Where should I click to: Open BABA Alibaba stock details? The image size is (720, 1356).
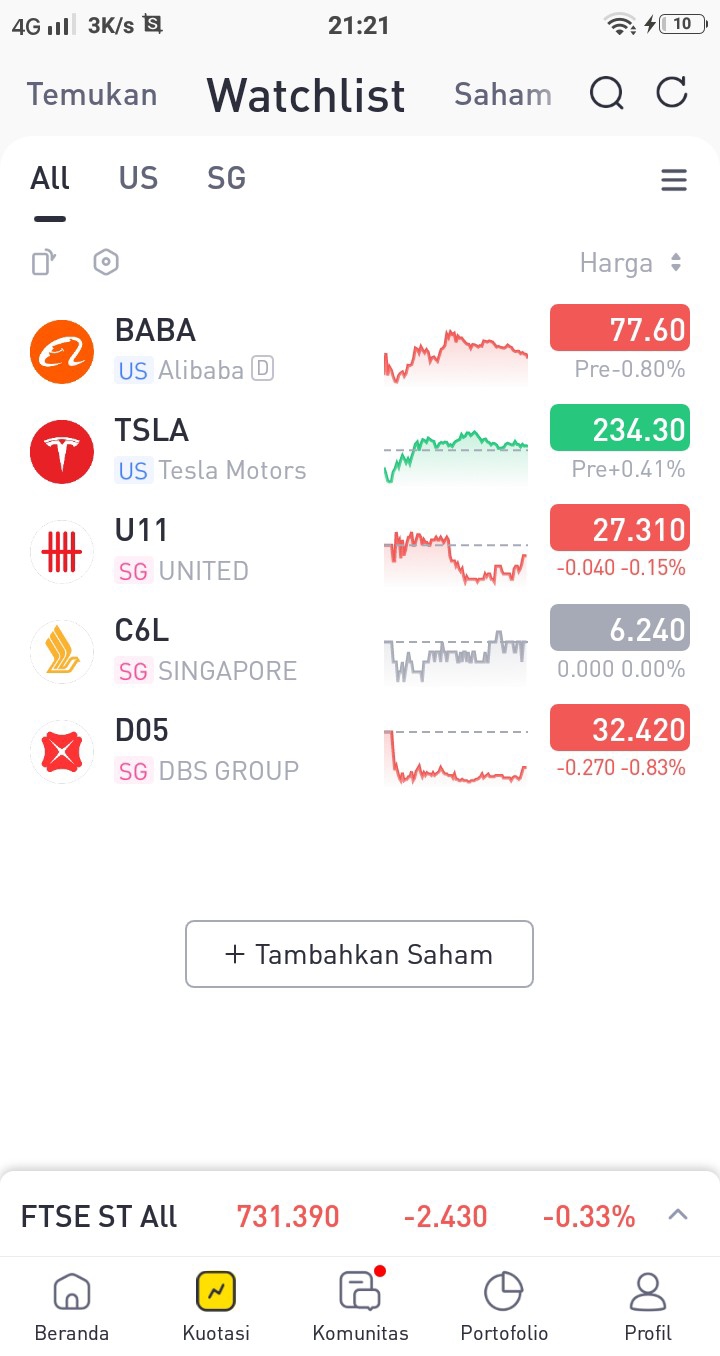[x=200, y=350]
